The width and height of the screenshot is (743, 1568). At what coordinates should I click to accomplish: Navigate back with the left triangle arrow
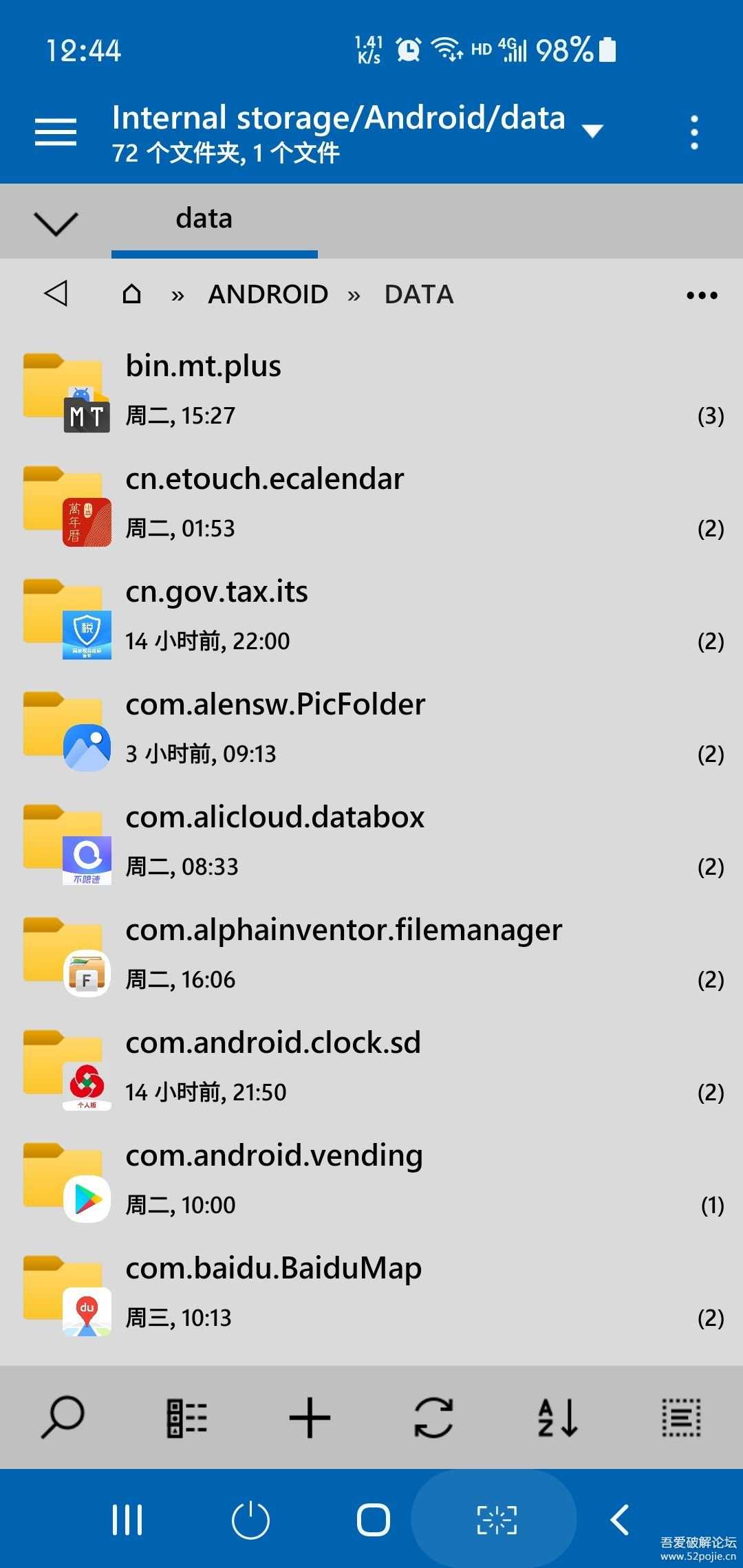(55, 294)
